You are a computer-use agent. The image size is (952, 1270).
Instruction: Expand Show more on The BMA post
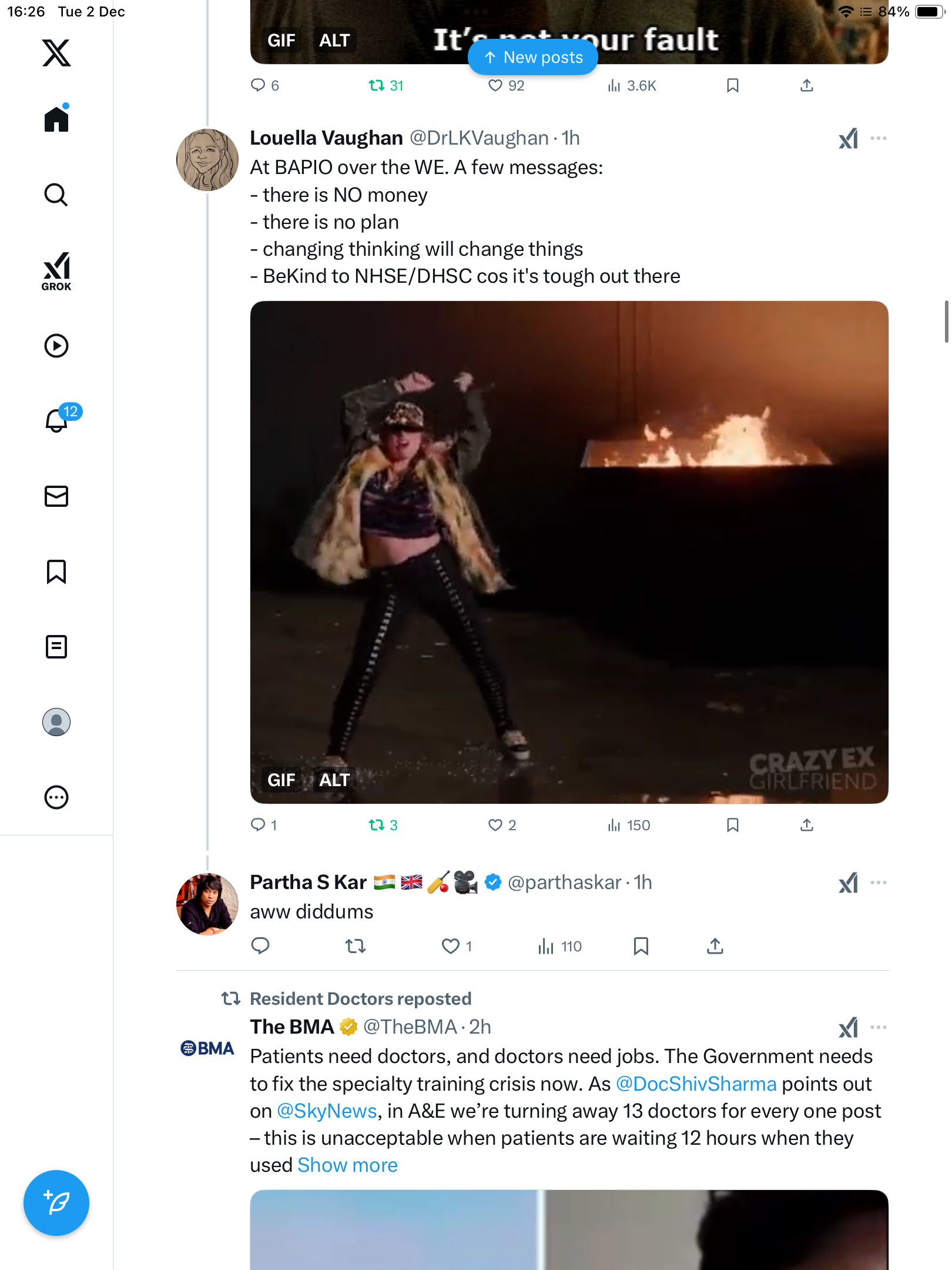pos(347,1165)
